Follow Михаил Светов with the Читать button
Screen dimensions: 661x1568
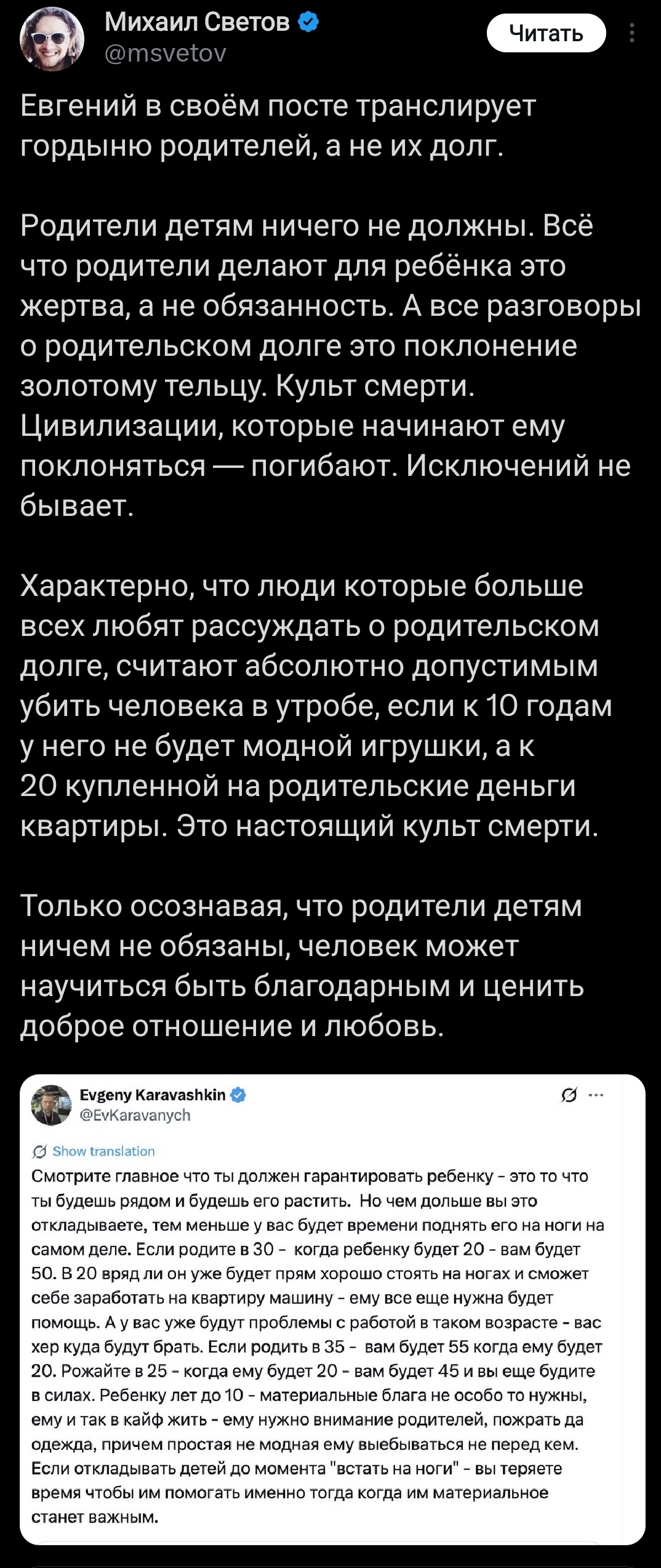tap(546, 33)
